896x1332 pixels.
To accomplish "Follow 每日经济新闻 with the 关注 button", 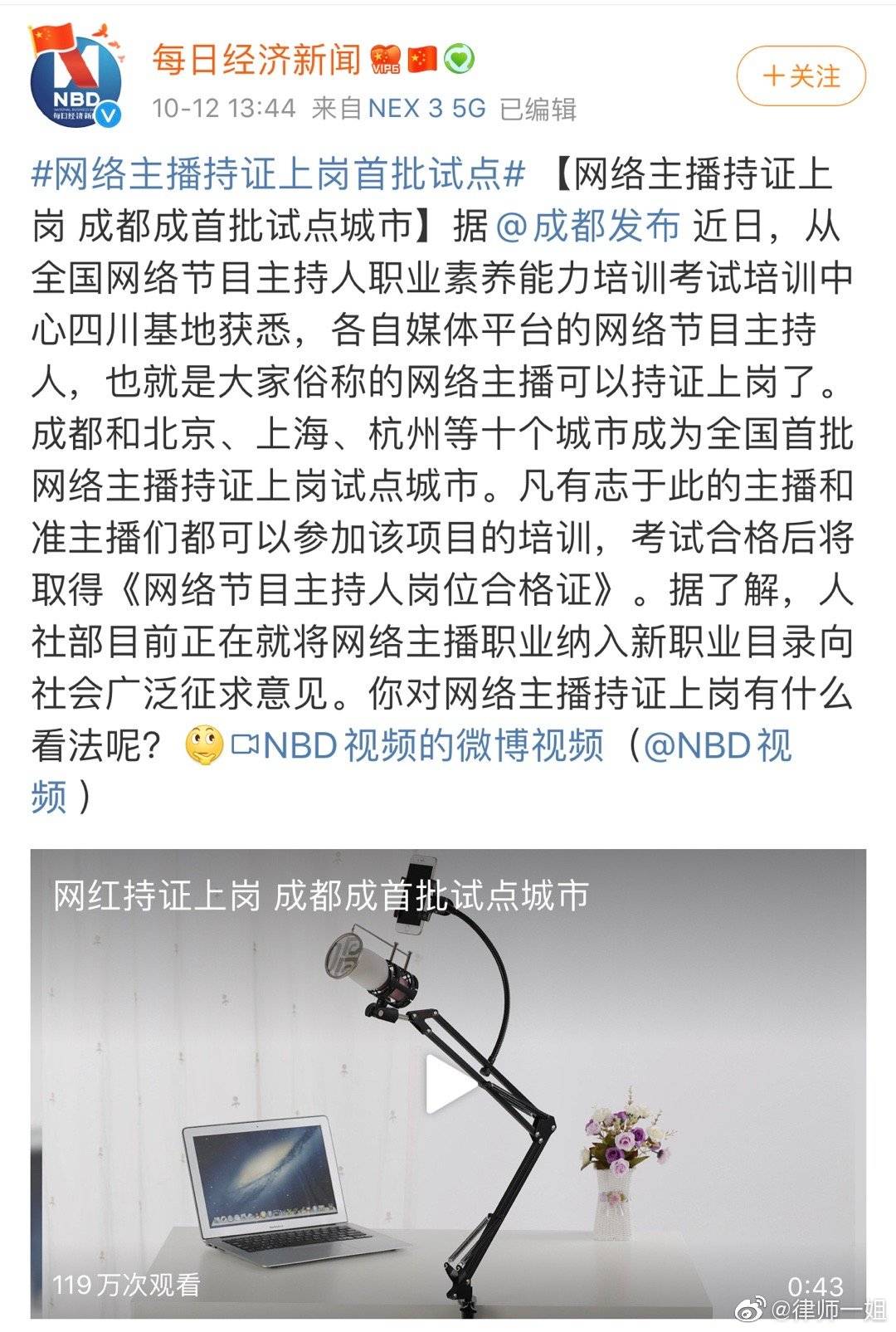I will (801, 76).
